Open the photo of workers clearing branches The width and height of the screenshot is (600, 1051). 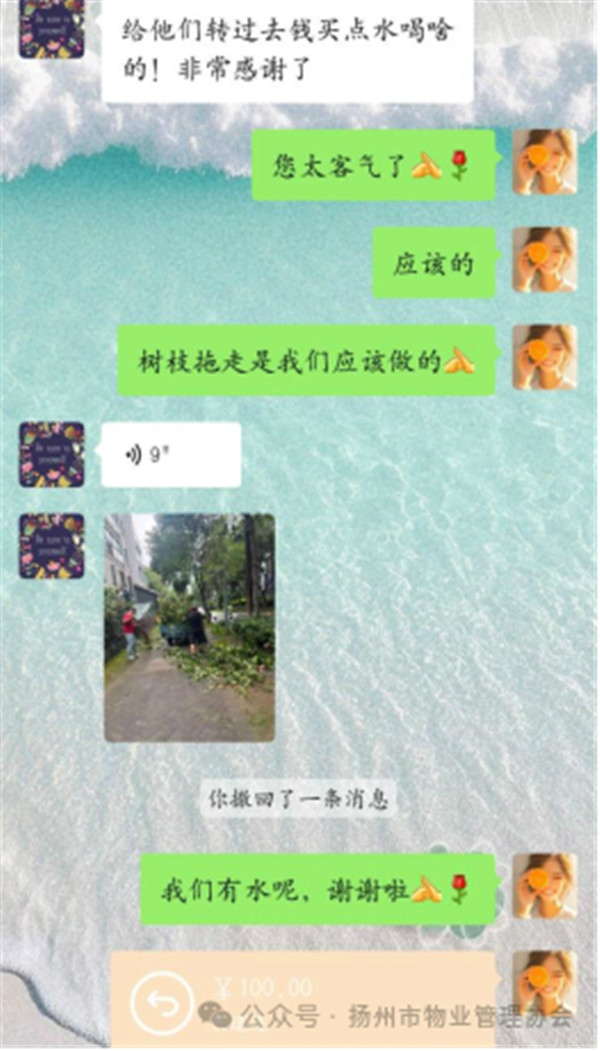point(190,627)
